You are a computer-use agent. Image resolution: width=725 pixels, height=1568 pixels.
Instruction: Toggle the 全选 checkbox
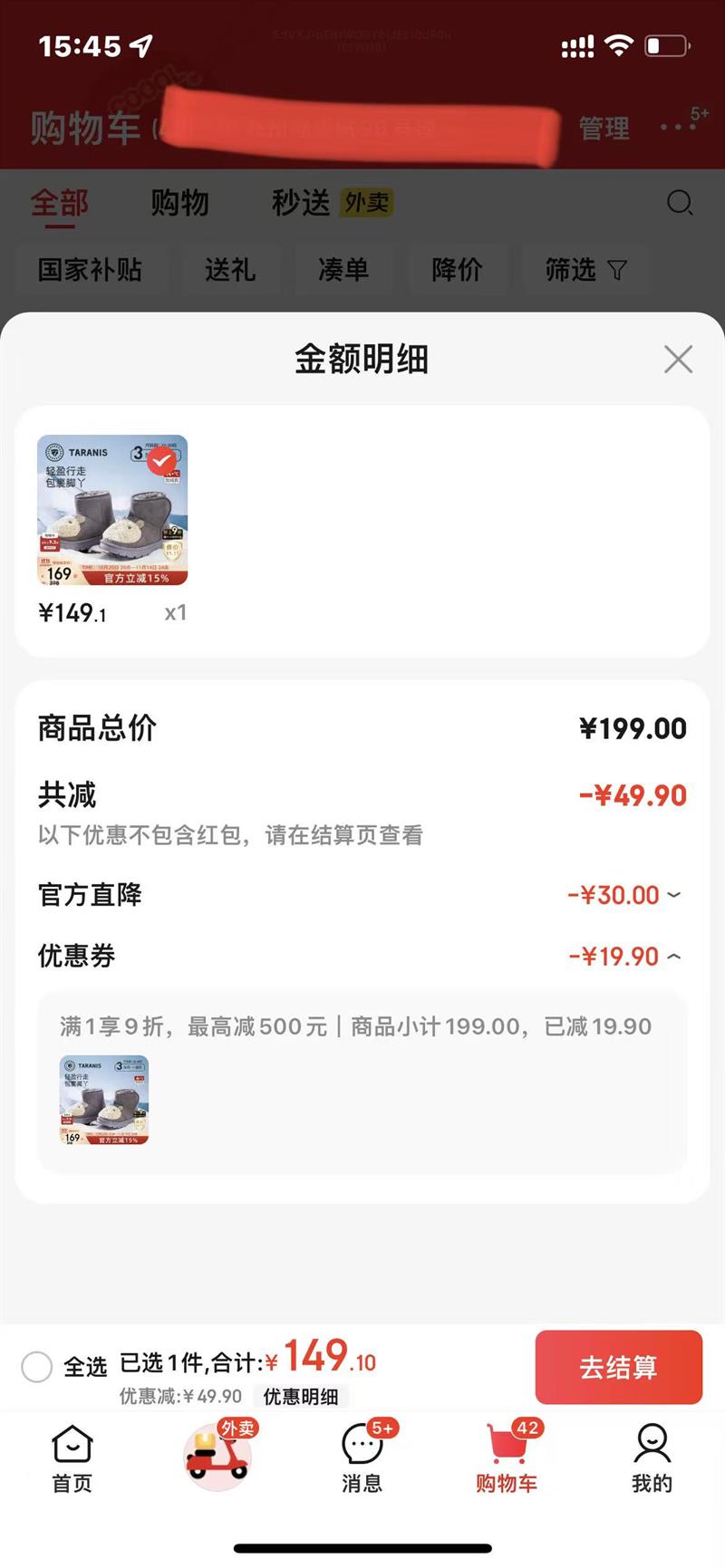pos(37,1366)
